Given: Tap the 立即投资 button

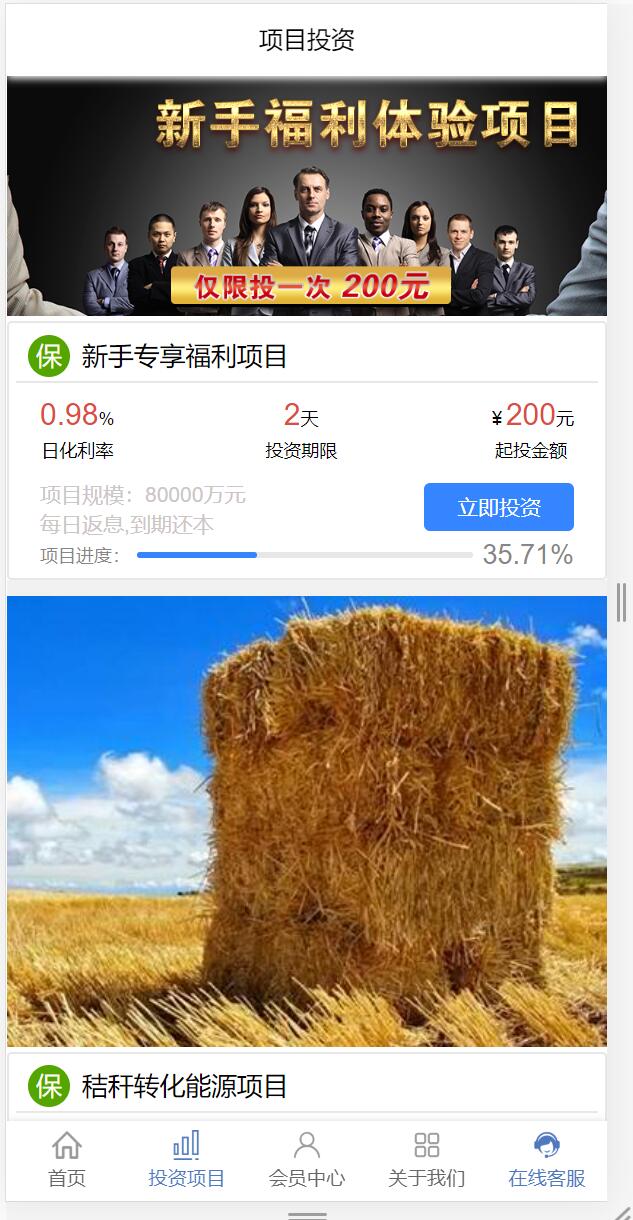Looking at the screenshot, I should (498, 507).
